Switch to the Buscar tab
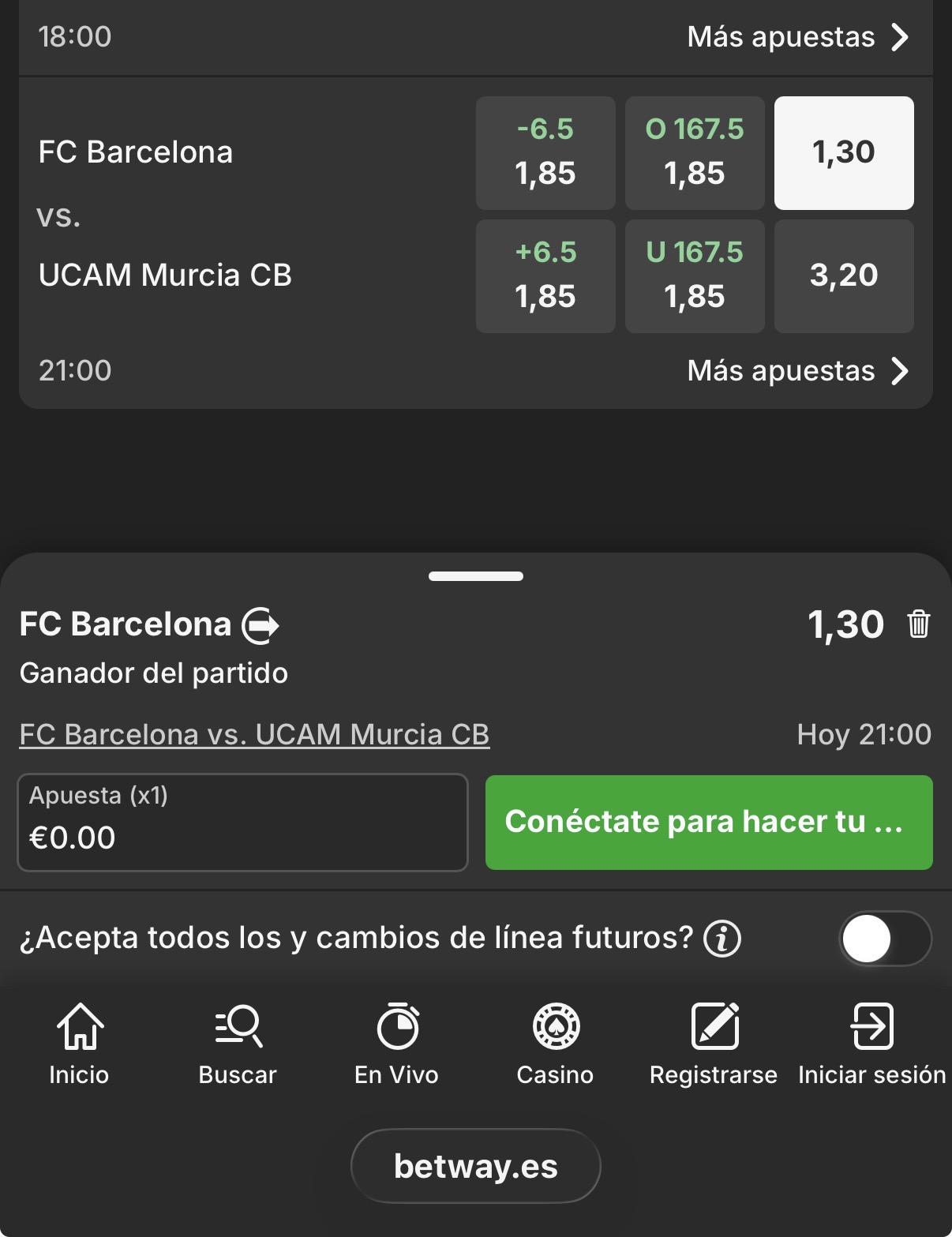The width and height of the screenshot is (952, 1237). point(238,1044)
